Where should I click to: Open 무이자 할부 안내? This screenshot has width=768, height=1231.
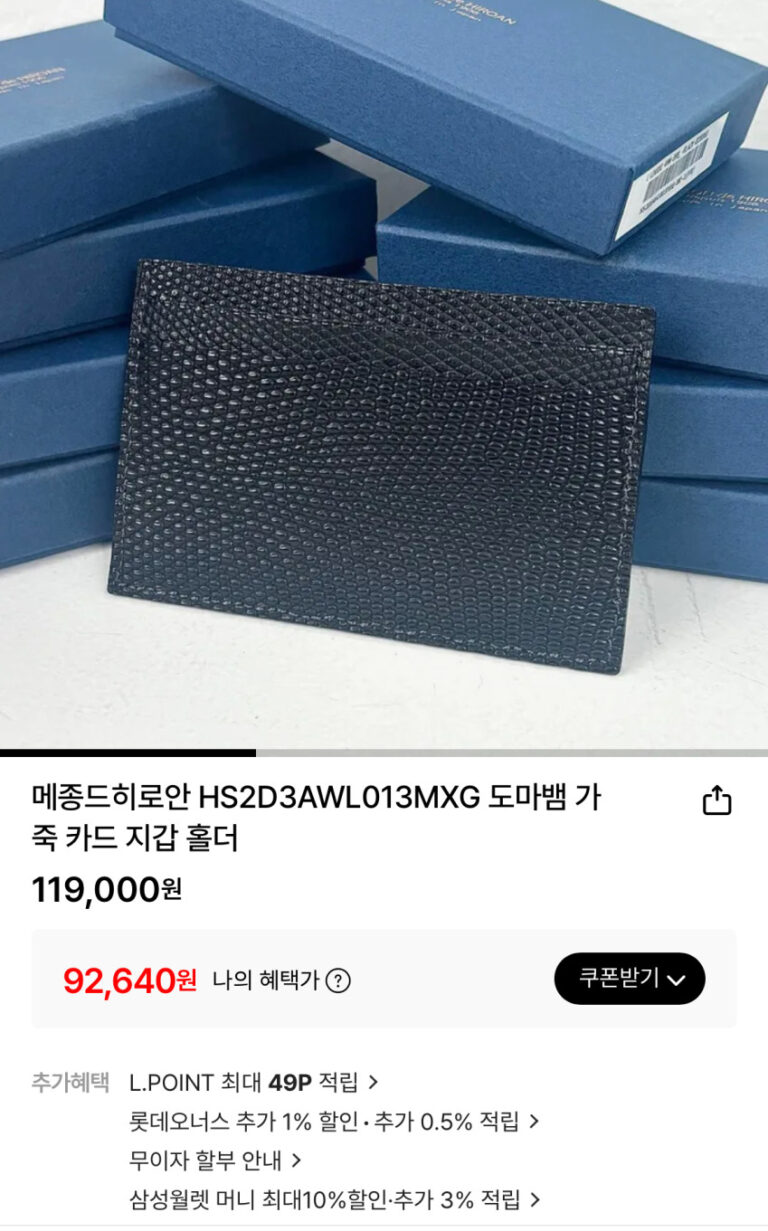coord(215,1160)
